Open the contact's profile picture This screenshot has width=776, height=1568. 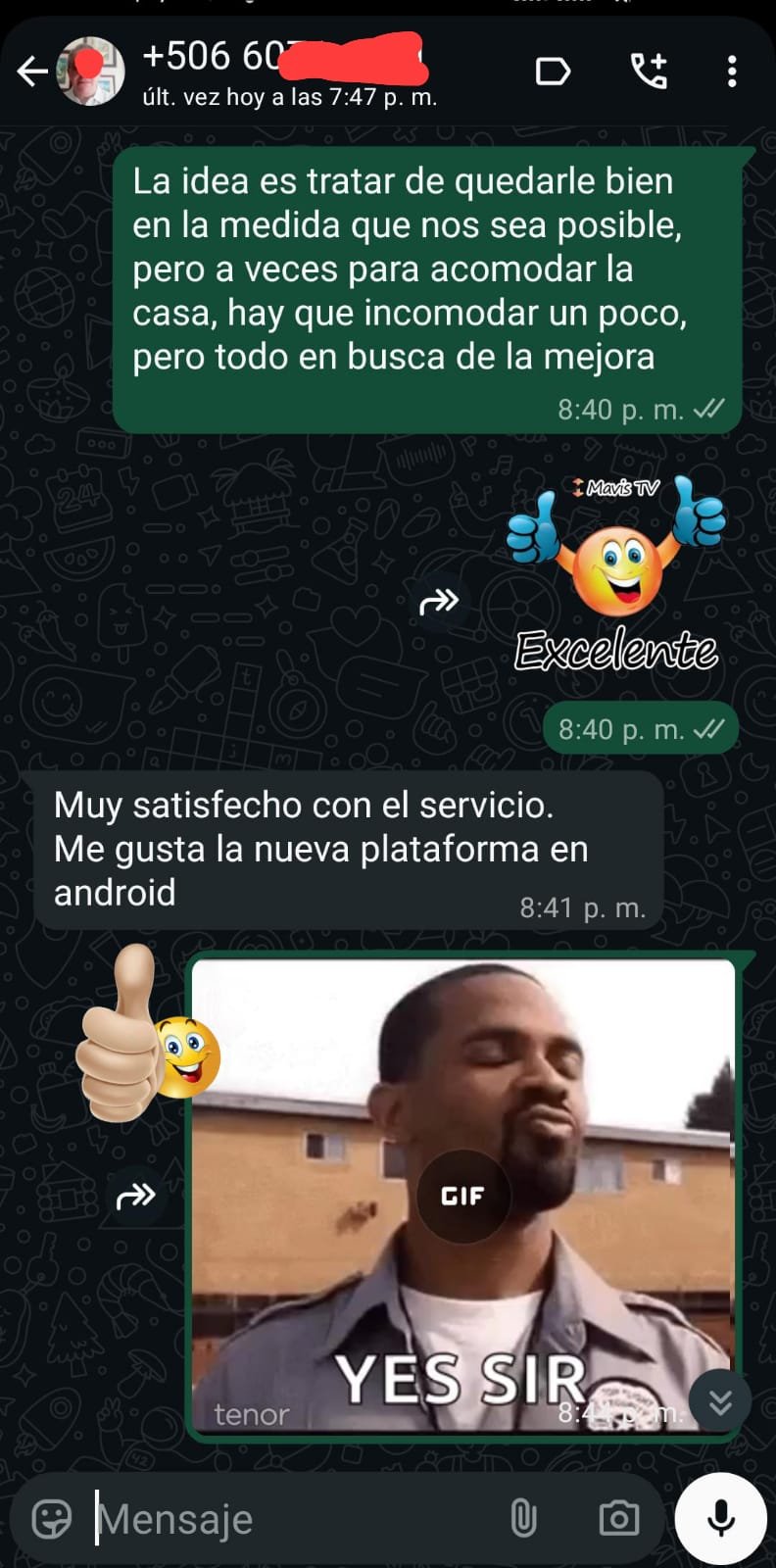pyautogui.click(x=91, y=72)
